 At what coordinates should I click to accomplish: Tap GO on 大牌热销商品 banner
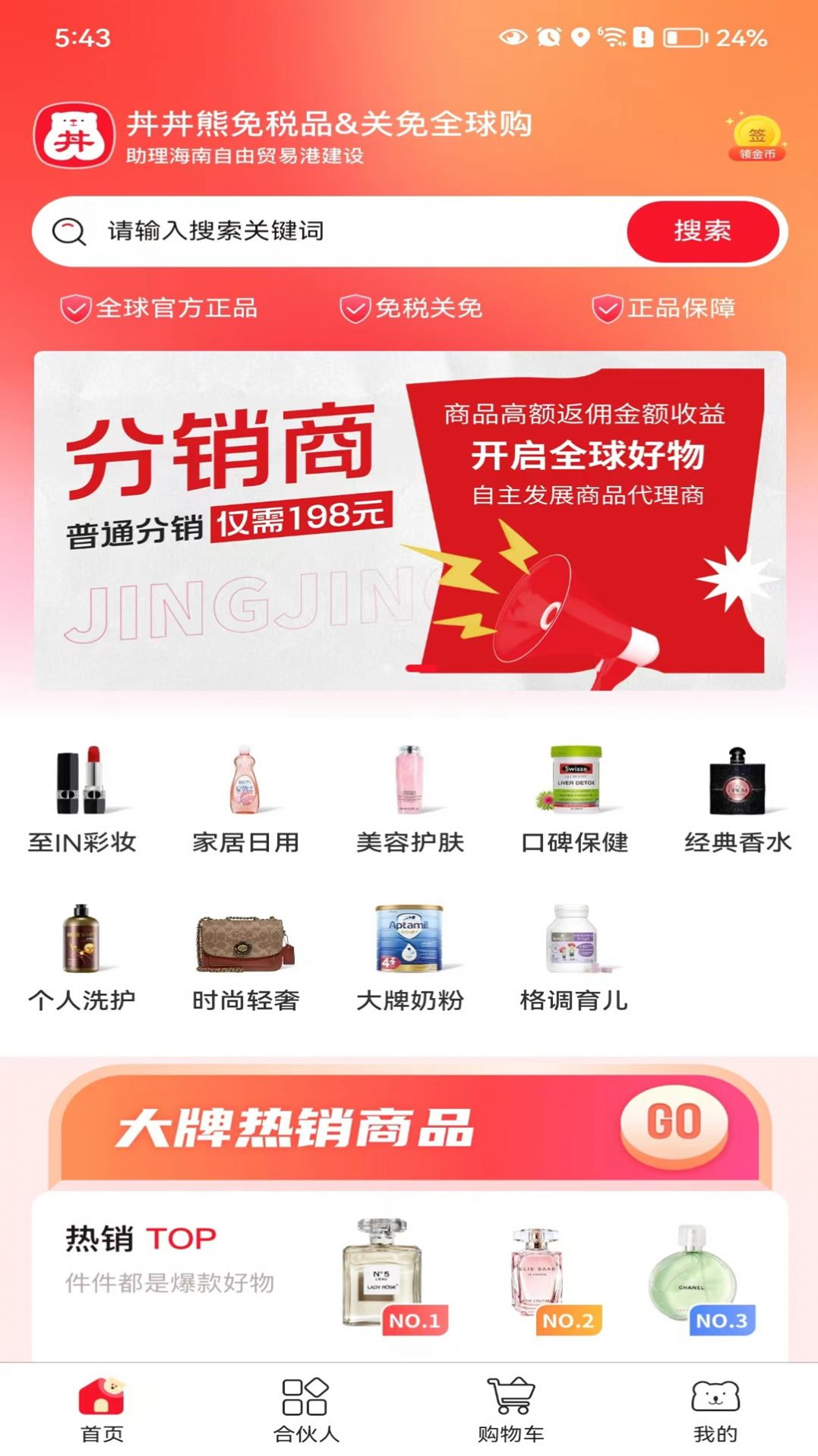(x=674, y=1123)
